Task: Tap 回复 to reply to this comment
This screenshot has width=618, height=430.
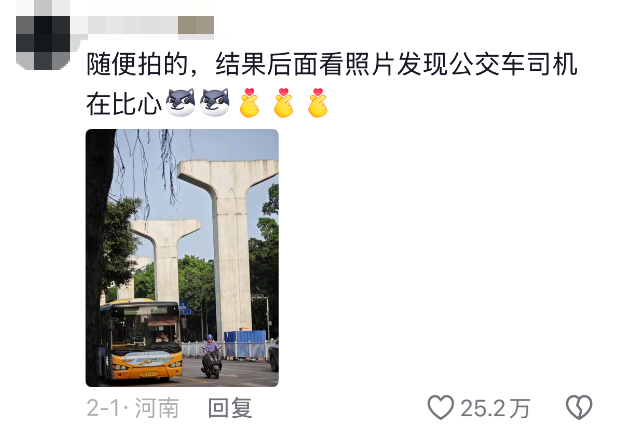Action: [230, 407]
